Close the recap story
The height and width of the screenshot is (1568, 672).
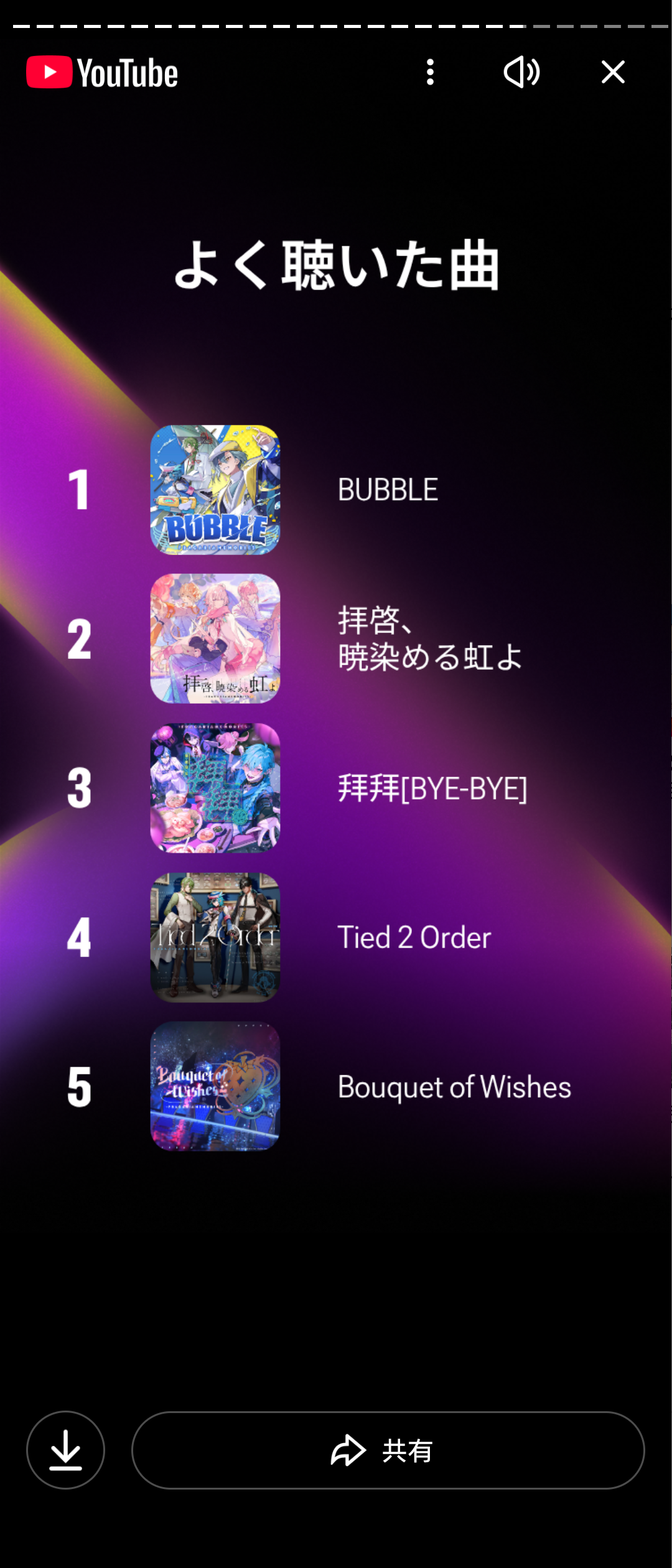point(613,72)
